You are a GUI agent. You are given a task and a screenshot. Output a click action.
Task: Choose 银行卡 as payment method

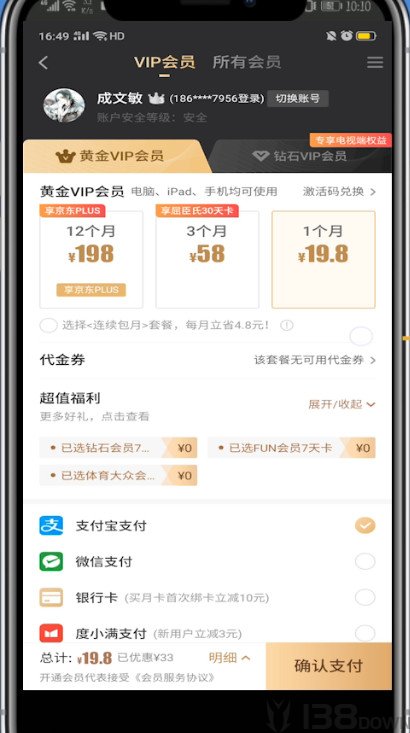pos(208,597)
